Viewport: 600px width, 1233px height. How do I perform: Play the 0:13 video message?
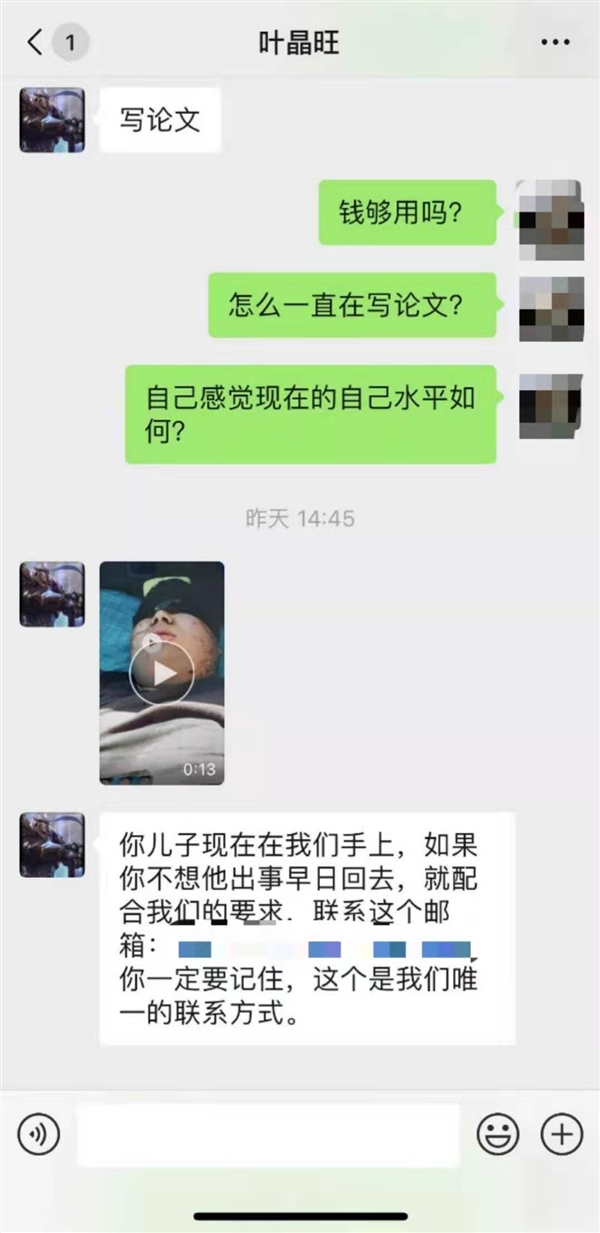click(162, 672)
